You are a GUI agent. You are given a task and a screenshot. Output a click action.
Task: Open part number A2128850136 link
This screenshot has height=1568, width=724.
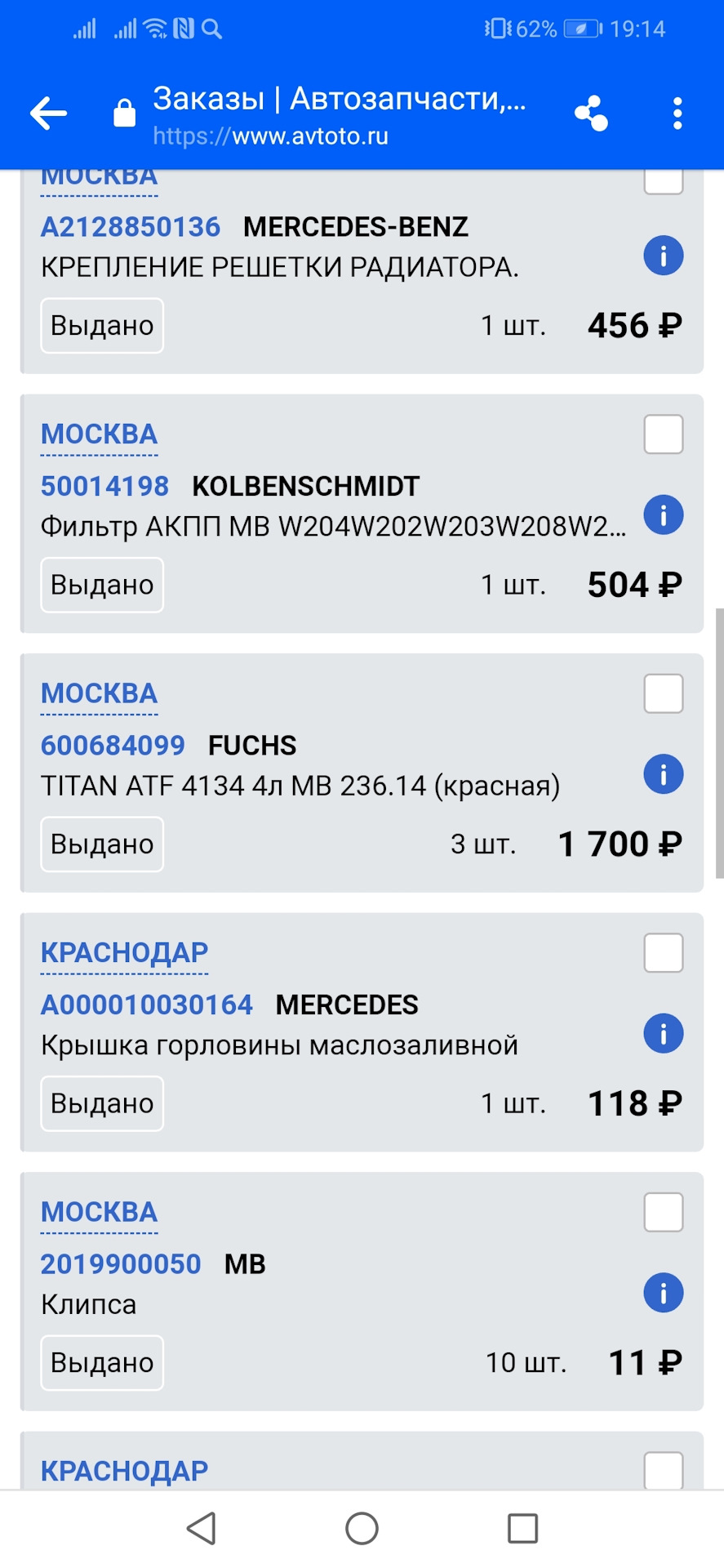point(131,226)
